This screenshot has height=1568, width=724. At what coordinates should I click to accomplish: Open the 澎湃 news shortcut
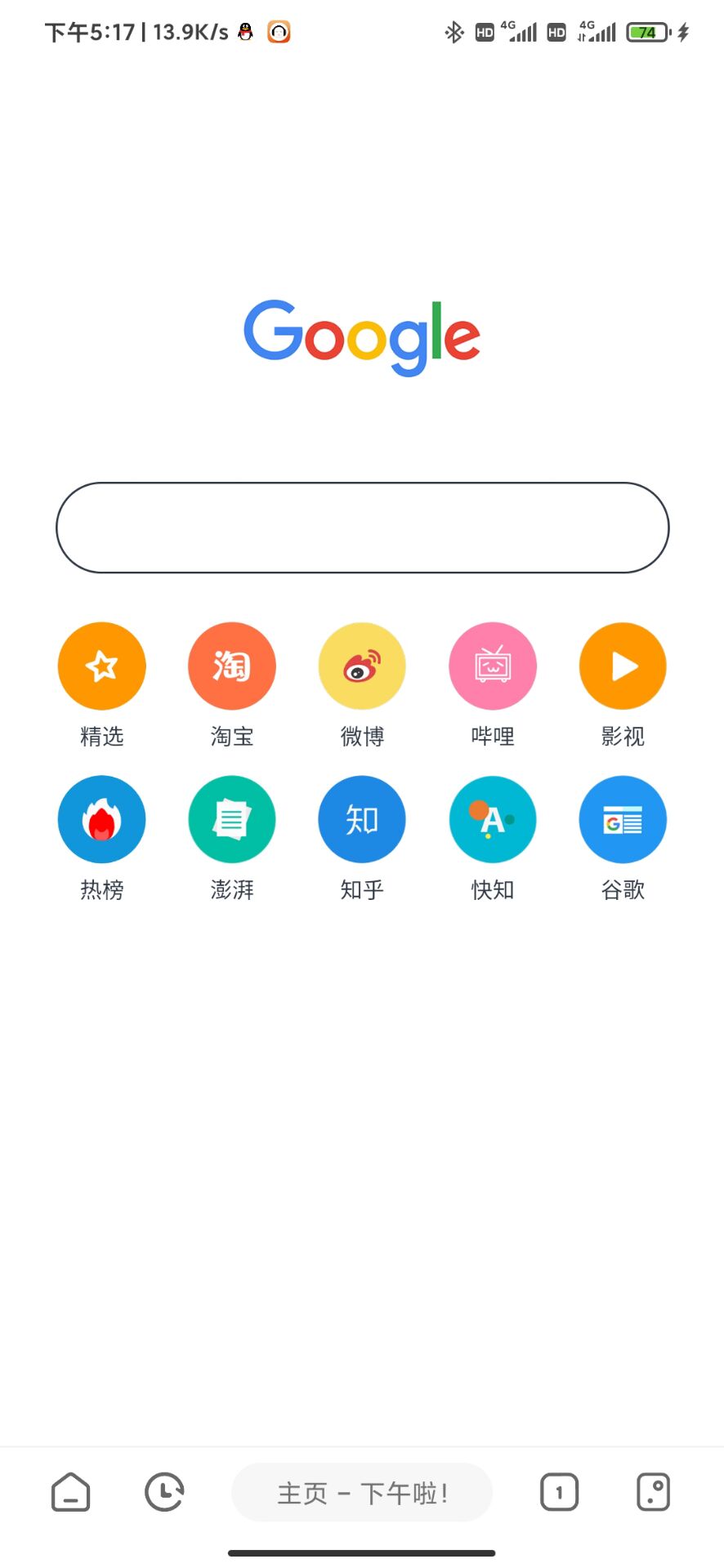(x=231, y=819)
